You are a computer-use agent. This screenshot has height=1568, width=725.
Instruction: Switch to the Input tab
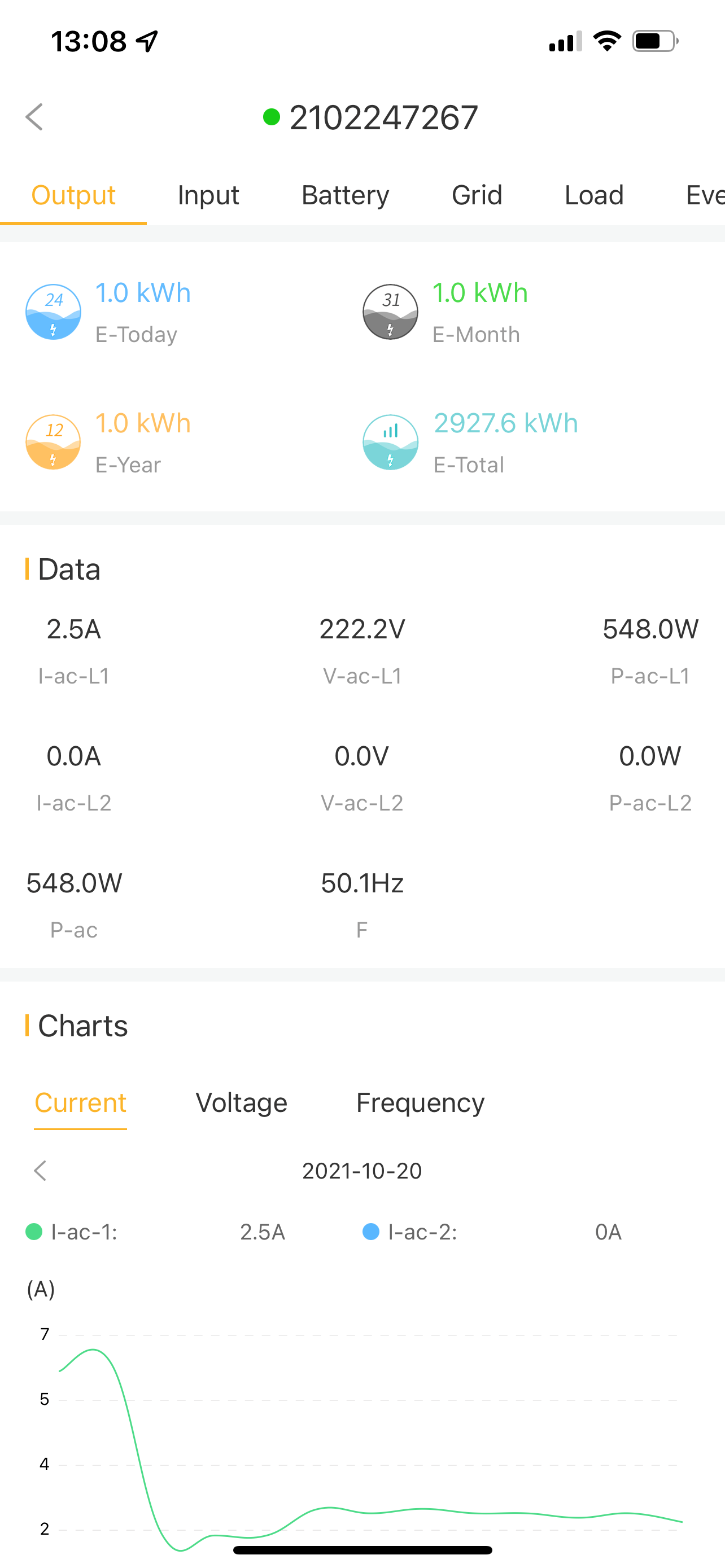[208, 195]
